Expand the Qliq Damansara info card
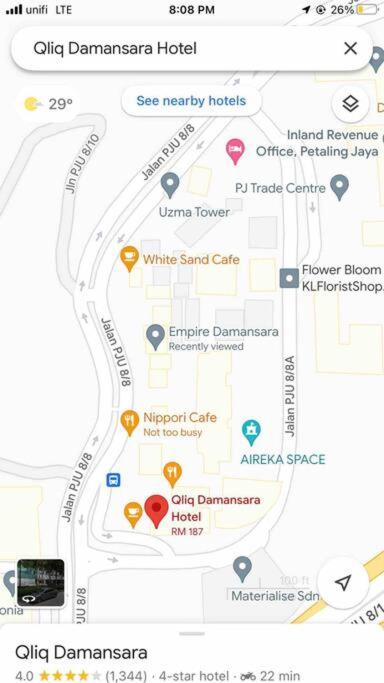 (x=192, y=653)
